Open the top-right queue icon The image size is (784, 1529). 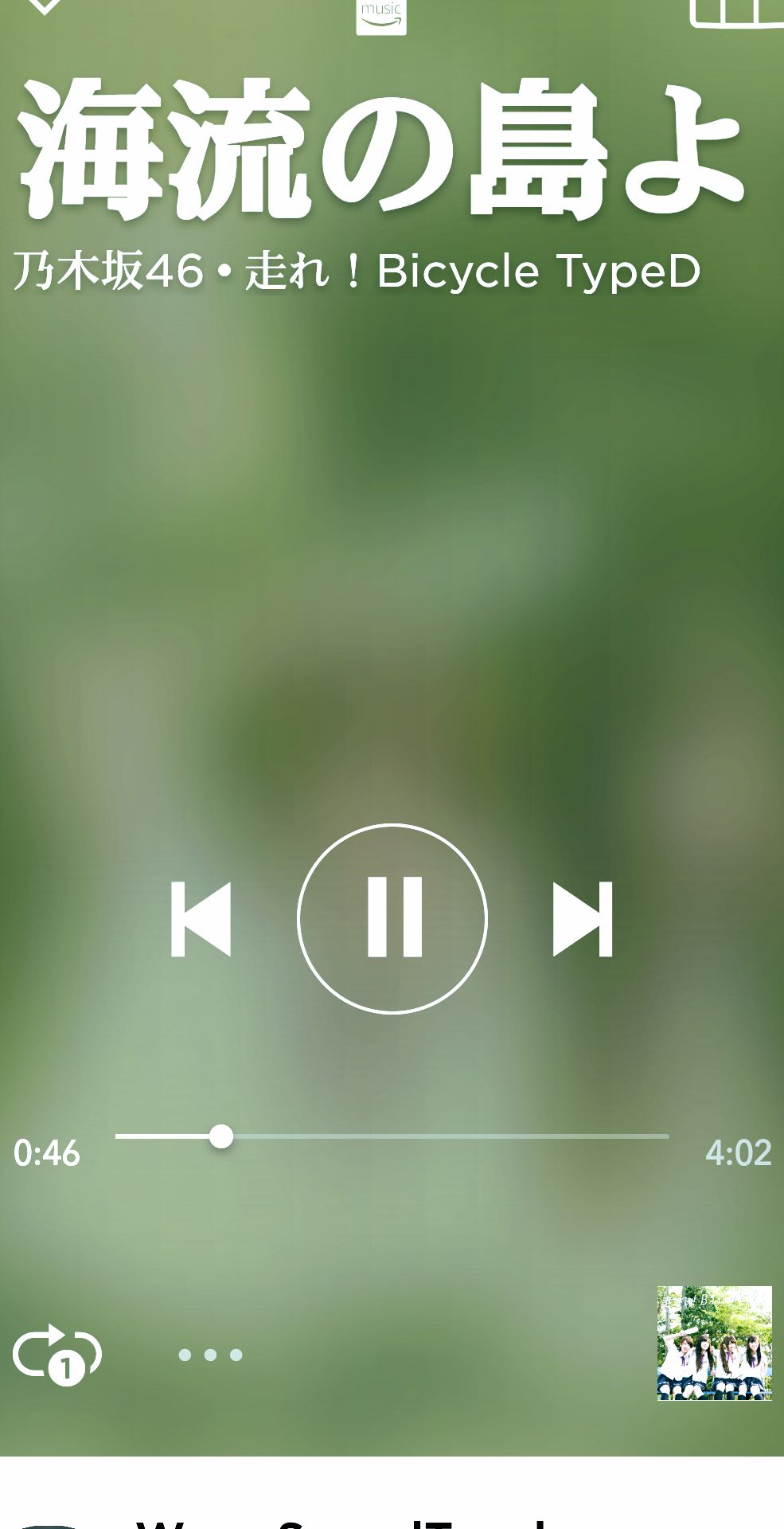point(736,12)
